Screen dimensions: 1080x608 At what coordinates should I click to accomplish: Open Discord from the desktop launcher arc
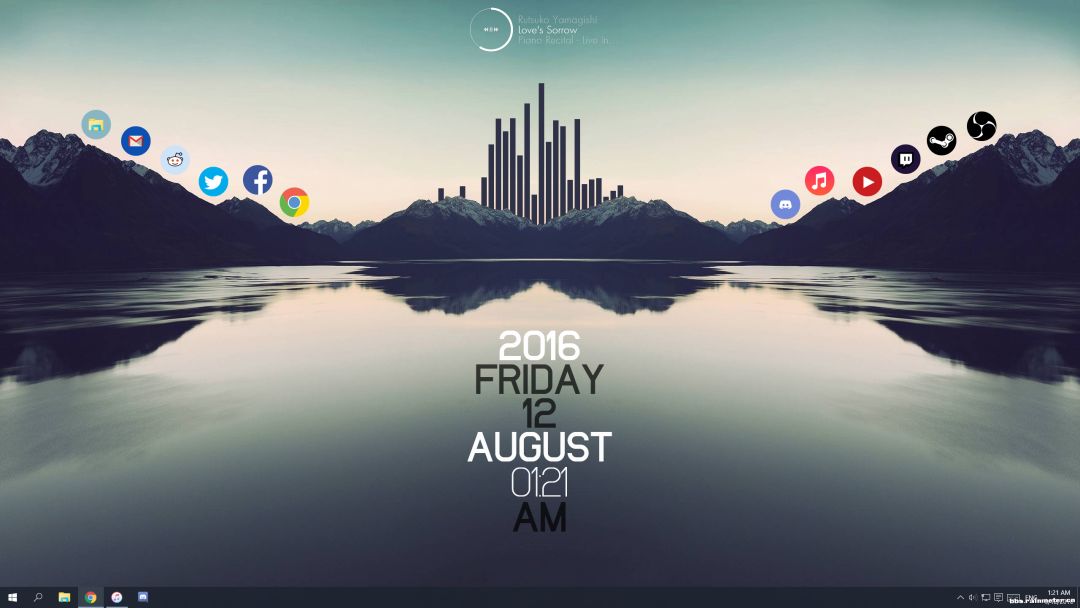click(785, 204)
